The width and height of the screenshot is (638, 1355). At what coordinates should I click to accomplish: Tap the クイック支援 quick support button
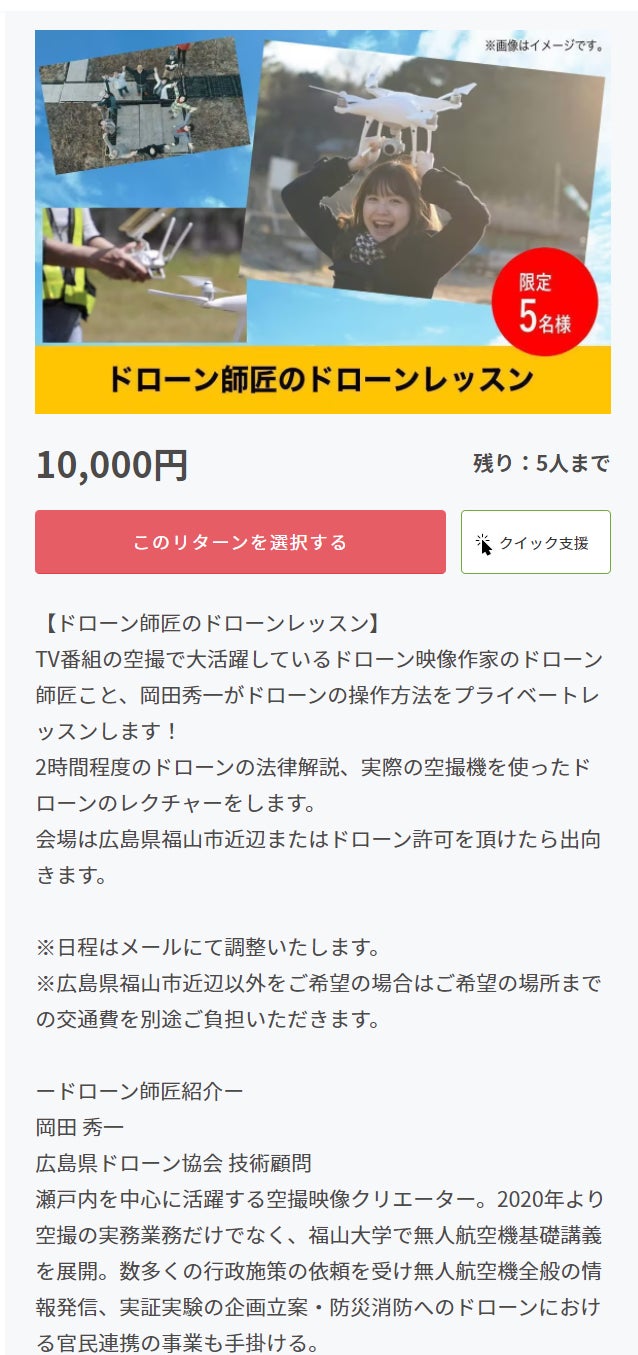click(x=535, y=542)
